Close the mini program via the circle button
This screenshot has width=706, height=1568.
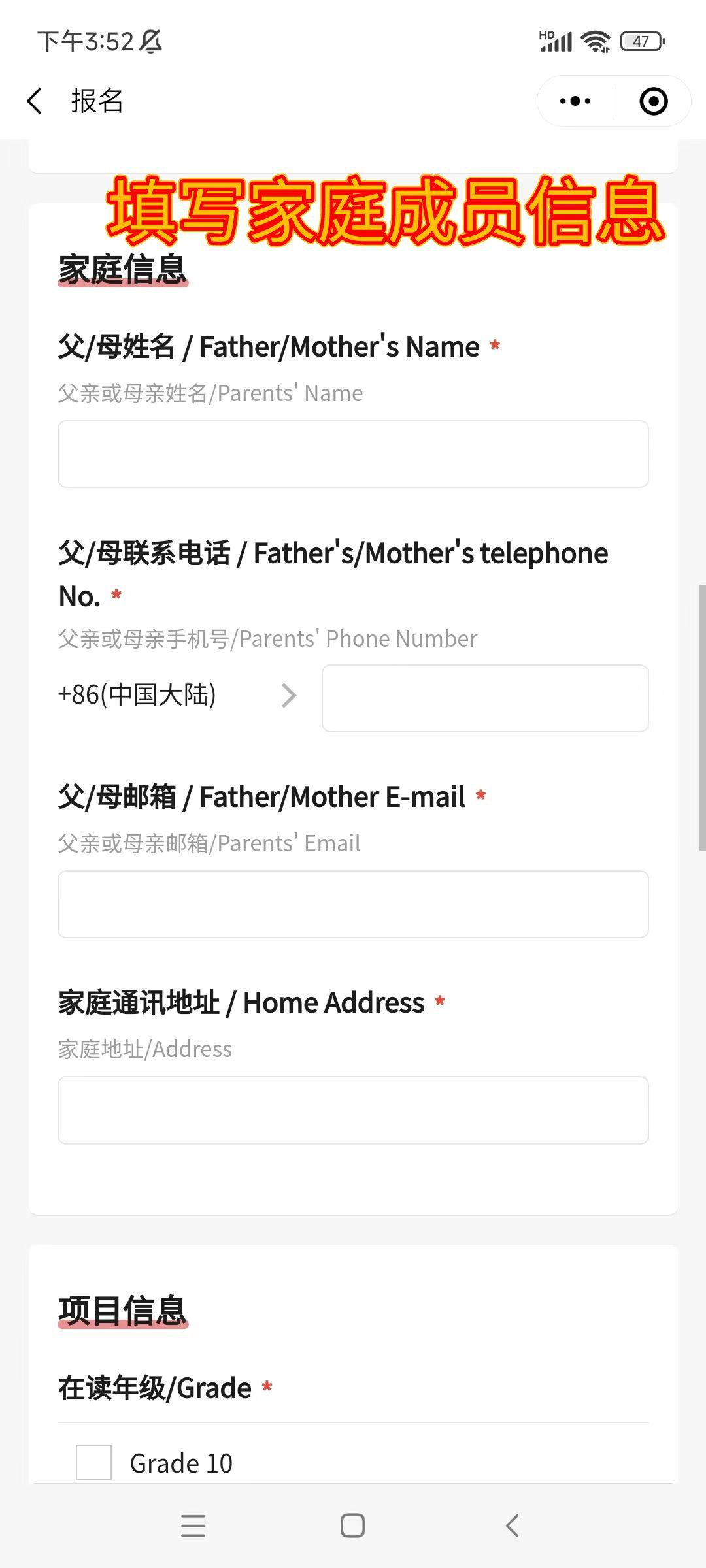pos(653,101)
